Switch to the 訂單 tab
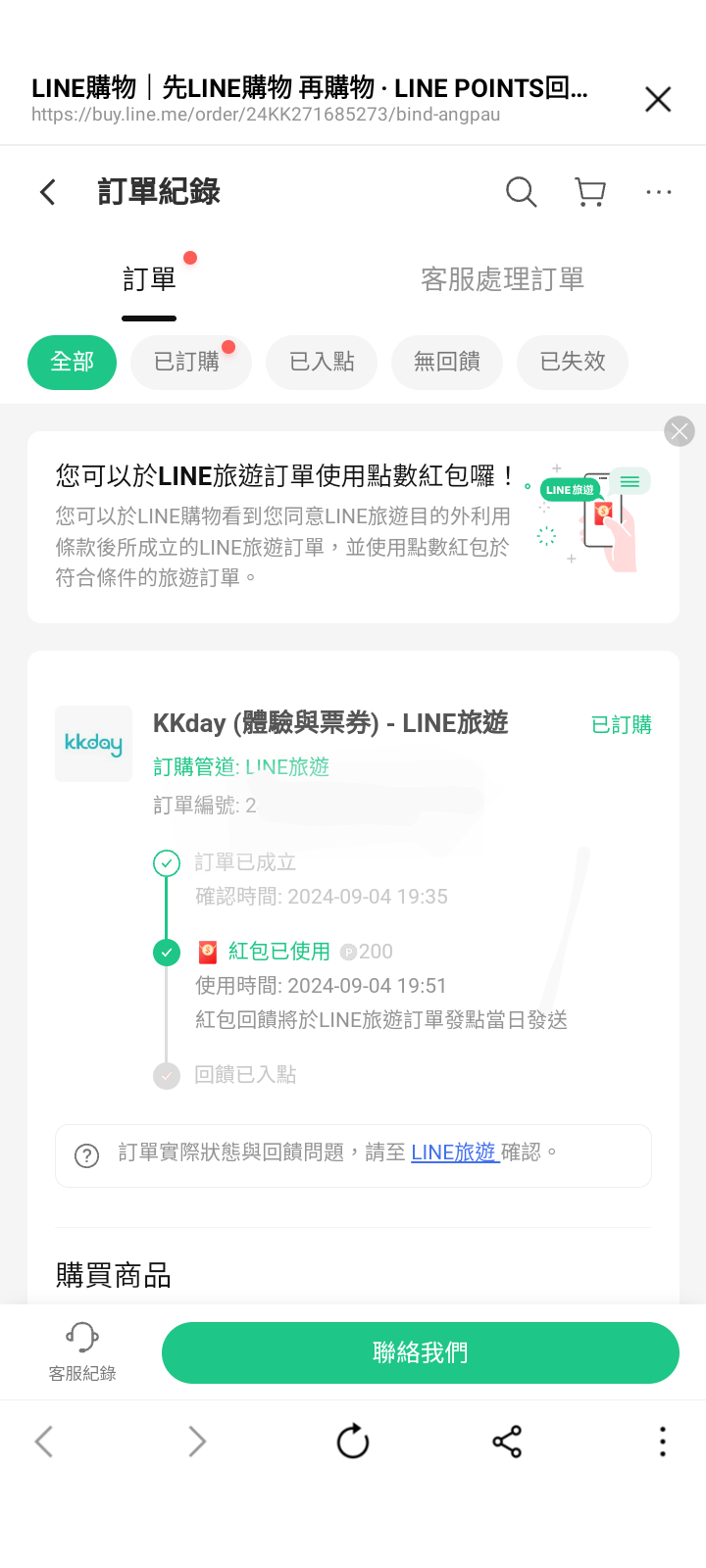The width and height of the screenshot is (706, 1568). point(149,280)
